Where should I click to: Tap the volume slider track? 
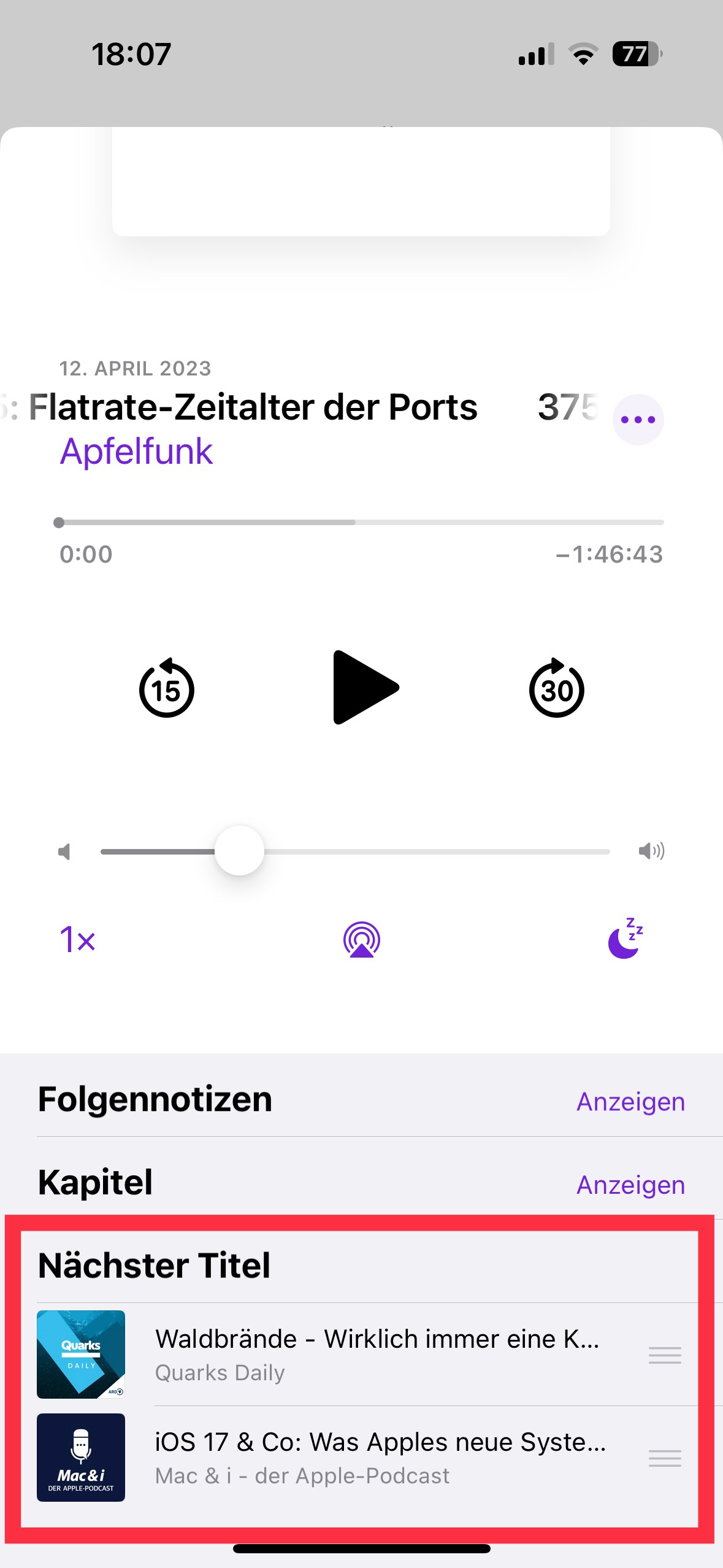(429, 851)
